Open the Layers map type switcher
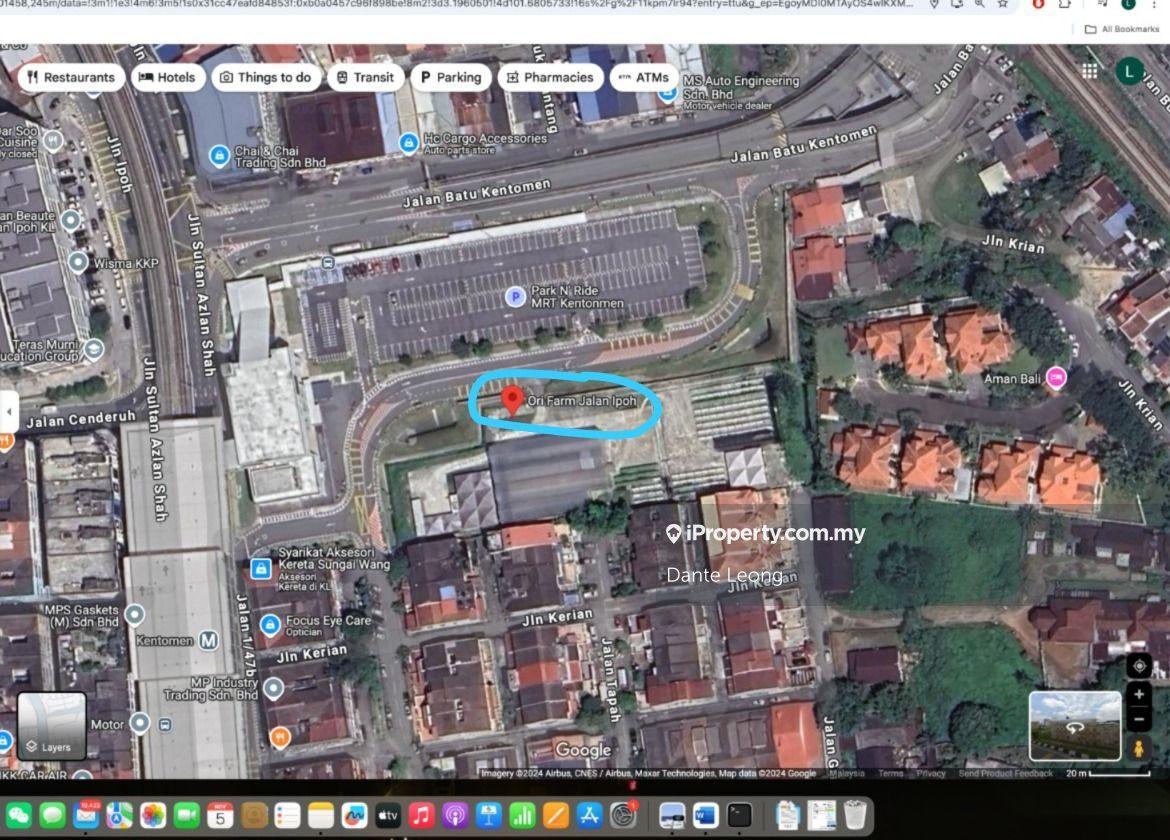1170x840 pixels. (x=51, y=726)
